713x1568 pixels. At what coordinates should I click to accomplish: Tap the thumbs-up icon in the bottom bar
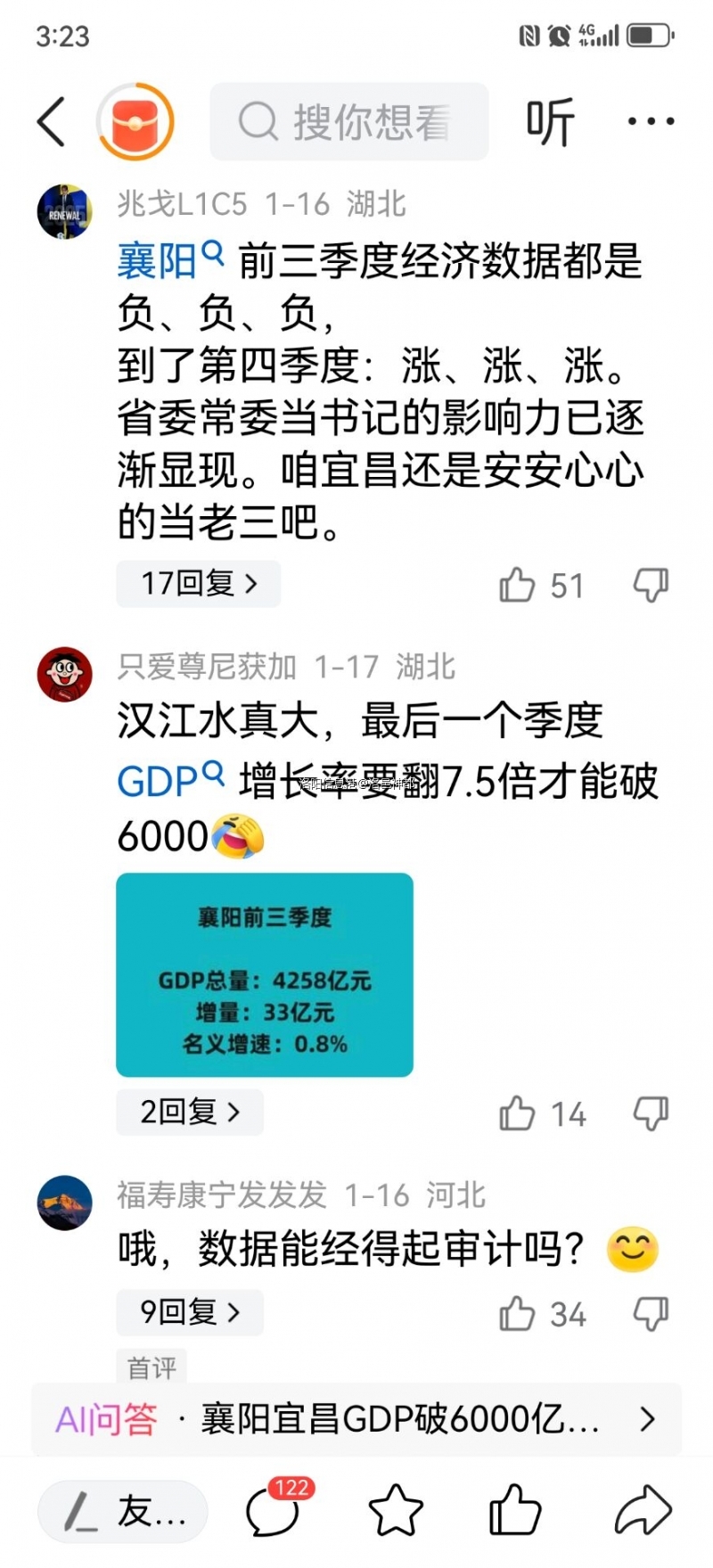513,1511
